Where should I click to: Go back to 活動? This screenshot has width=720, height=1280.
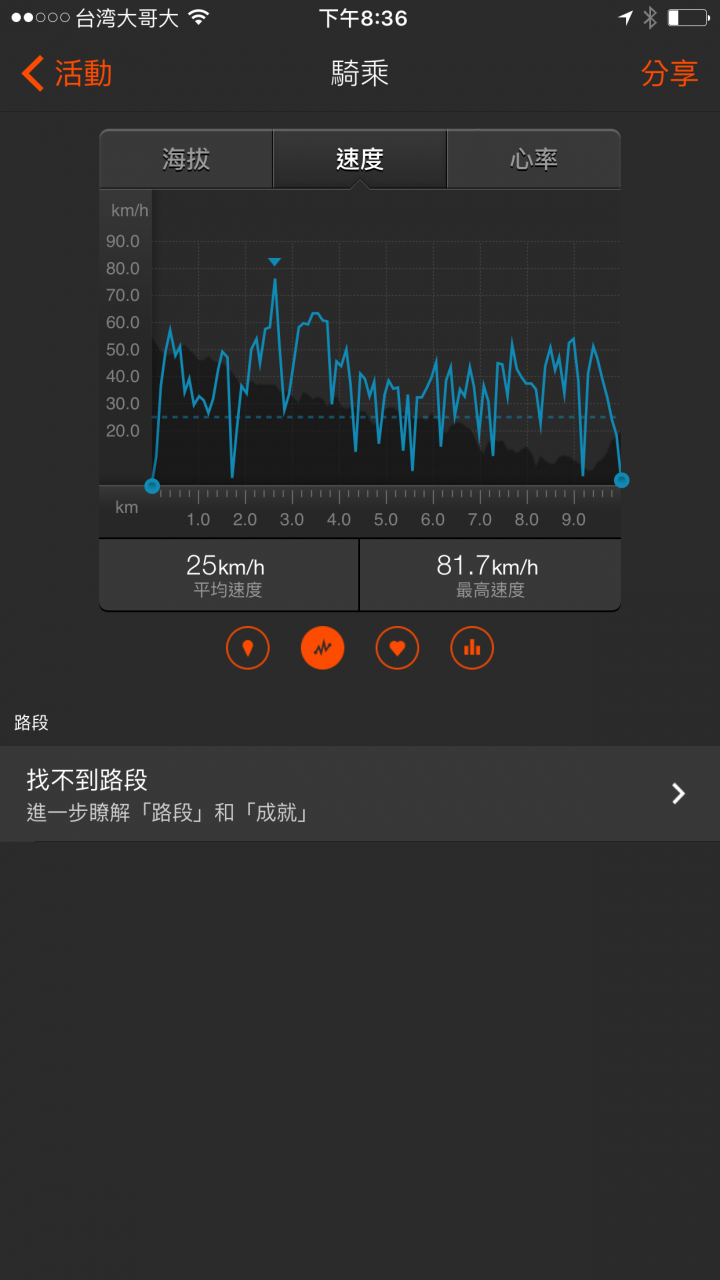(67, 74)
